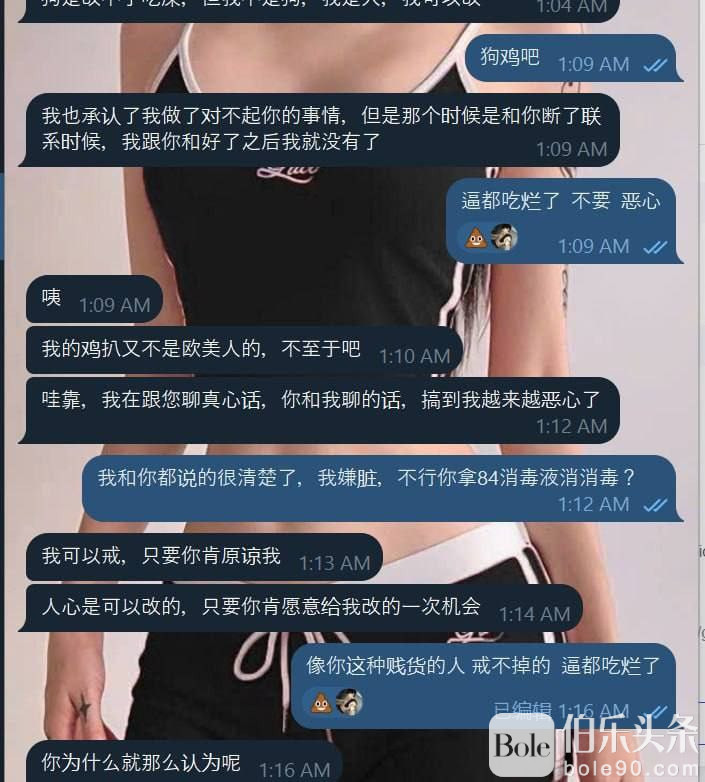Screen dimensions: 705x782
Task: Tap poop reaction under the "戒不掉的" message
Action: [322, 703]
